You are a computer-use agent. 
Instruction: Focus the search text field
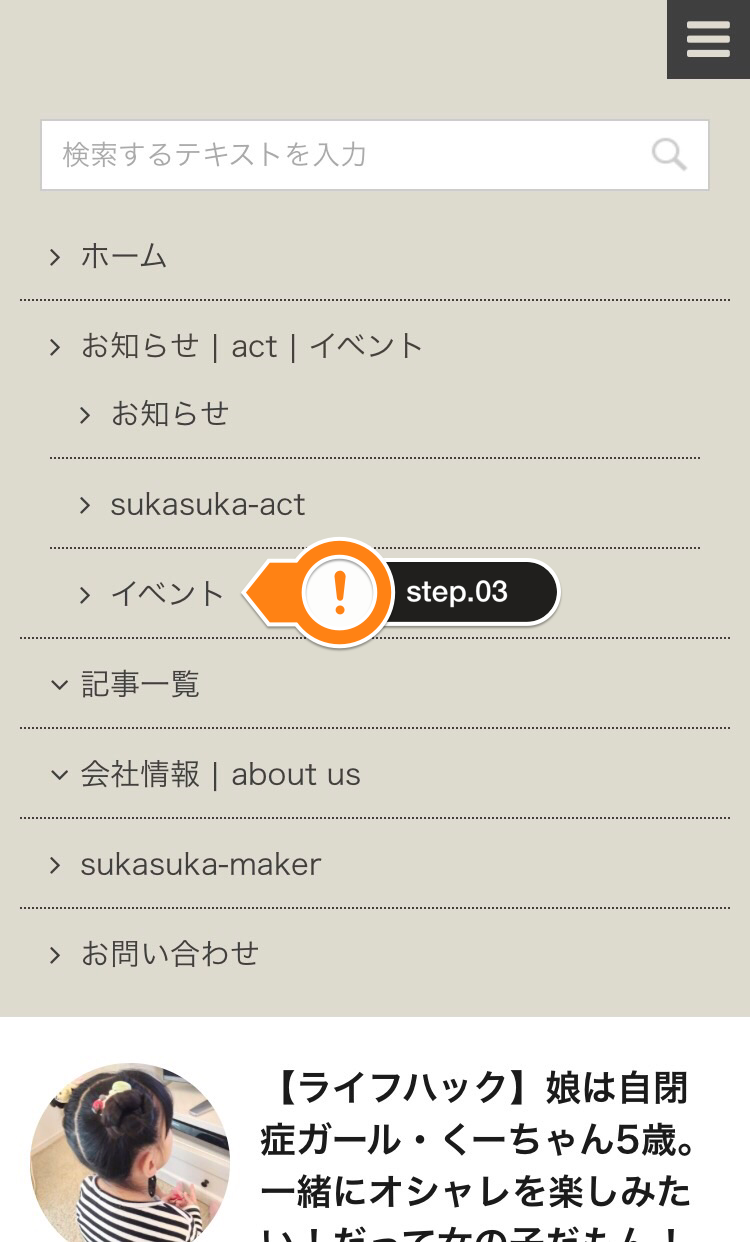coord(340,155)
